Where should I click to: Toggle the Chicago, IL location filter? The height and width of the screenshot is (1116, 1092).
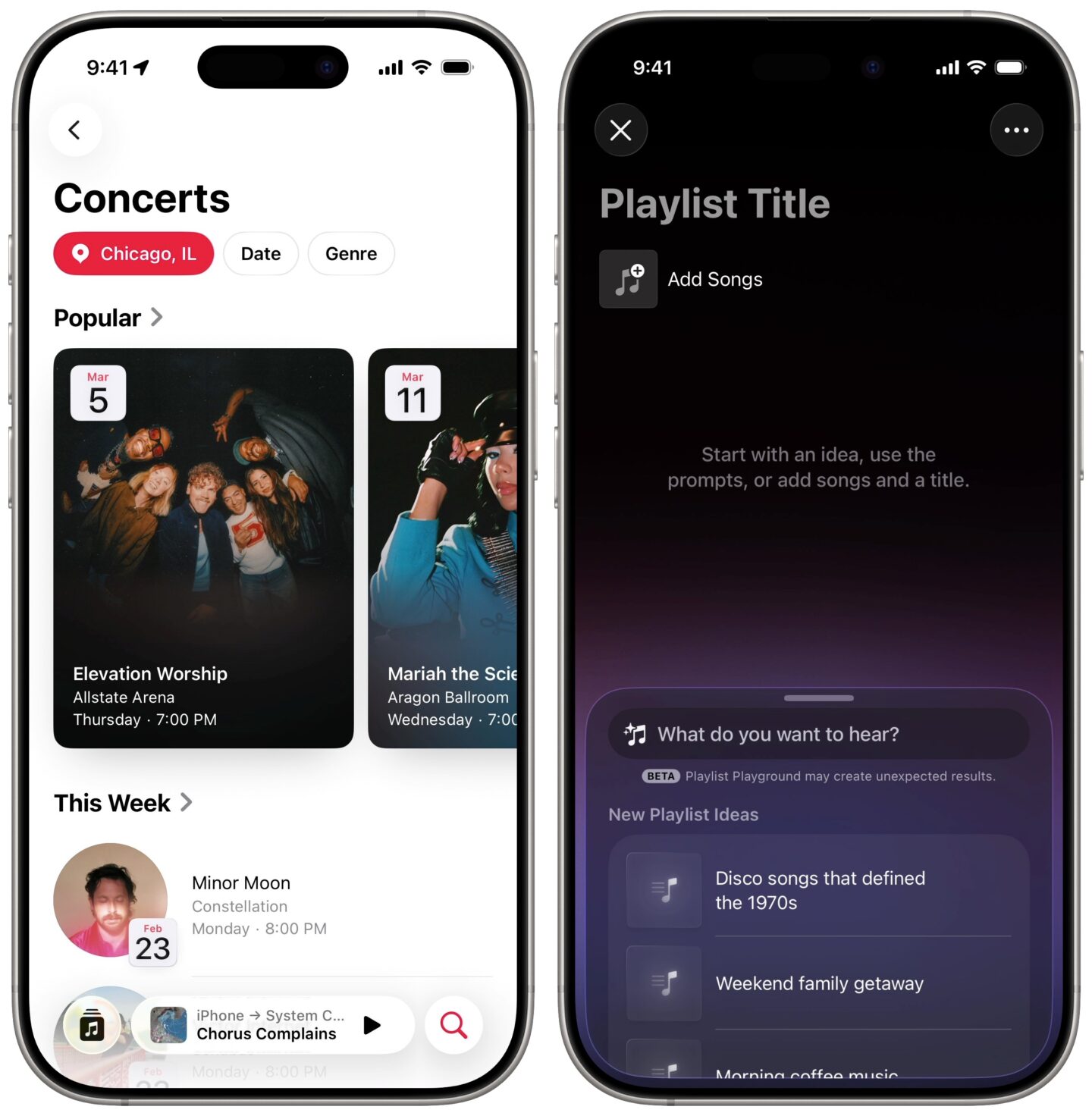[x=133, y=254]
